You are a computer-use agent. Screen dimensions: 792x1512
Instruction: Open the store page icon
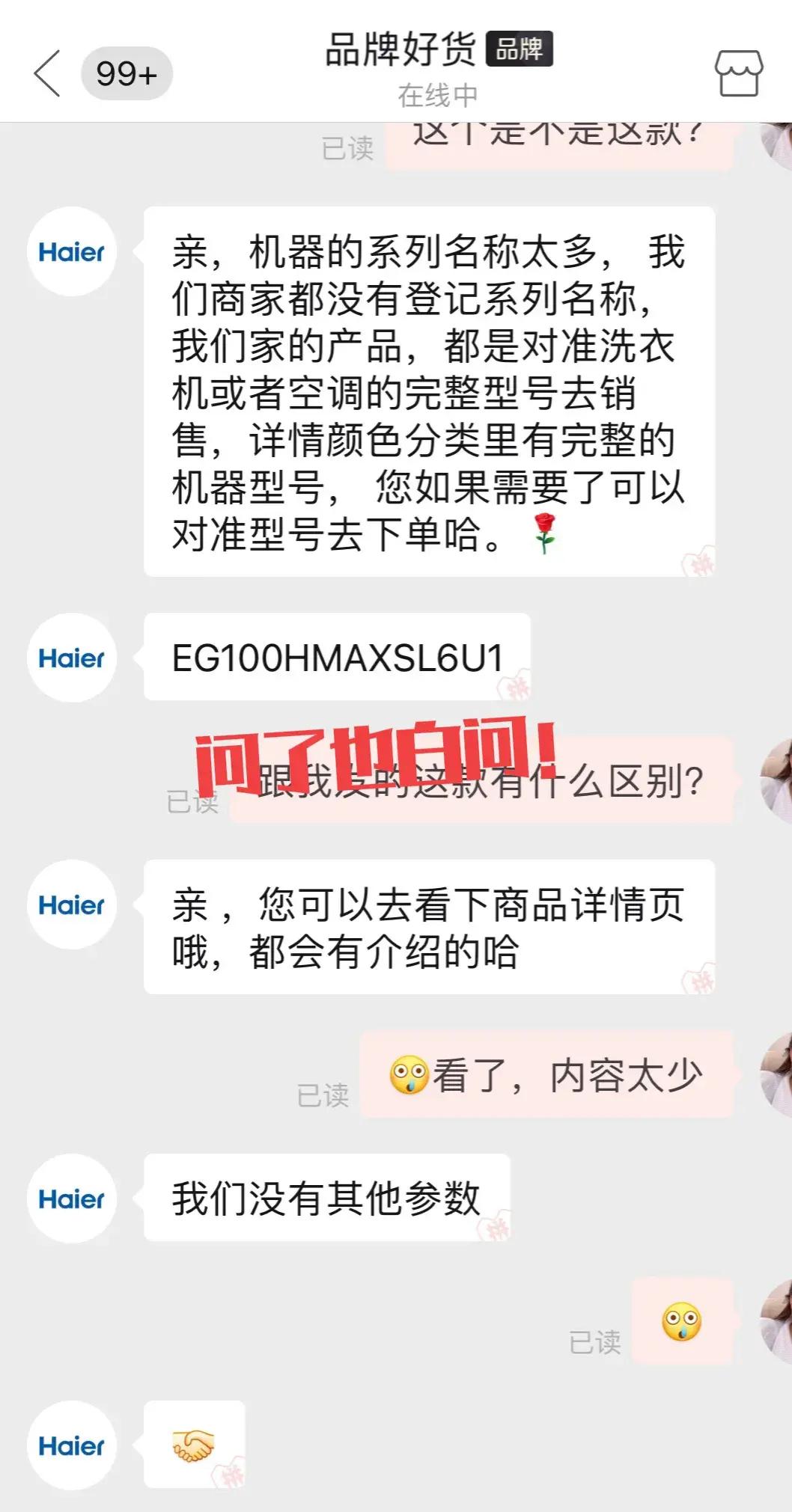coord(738,73)
